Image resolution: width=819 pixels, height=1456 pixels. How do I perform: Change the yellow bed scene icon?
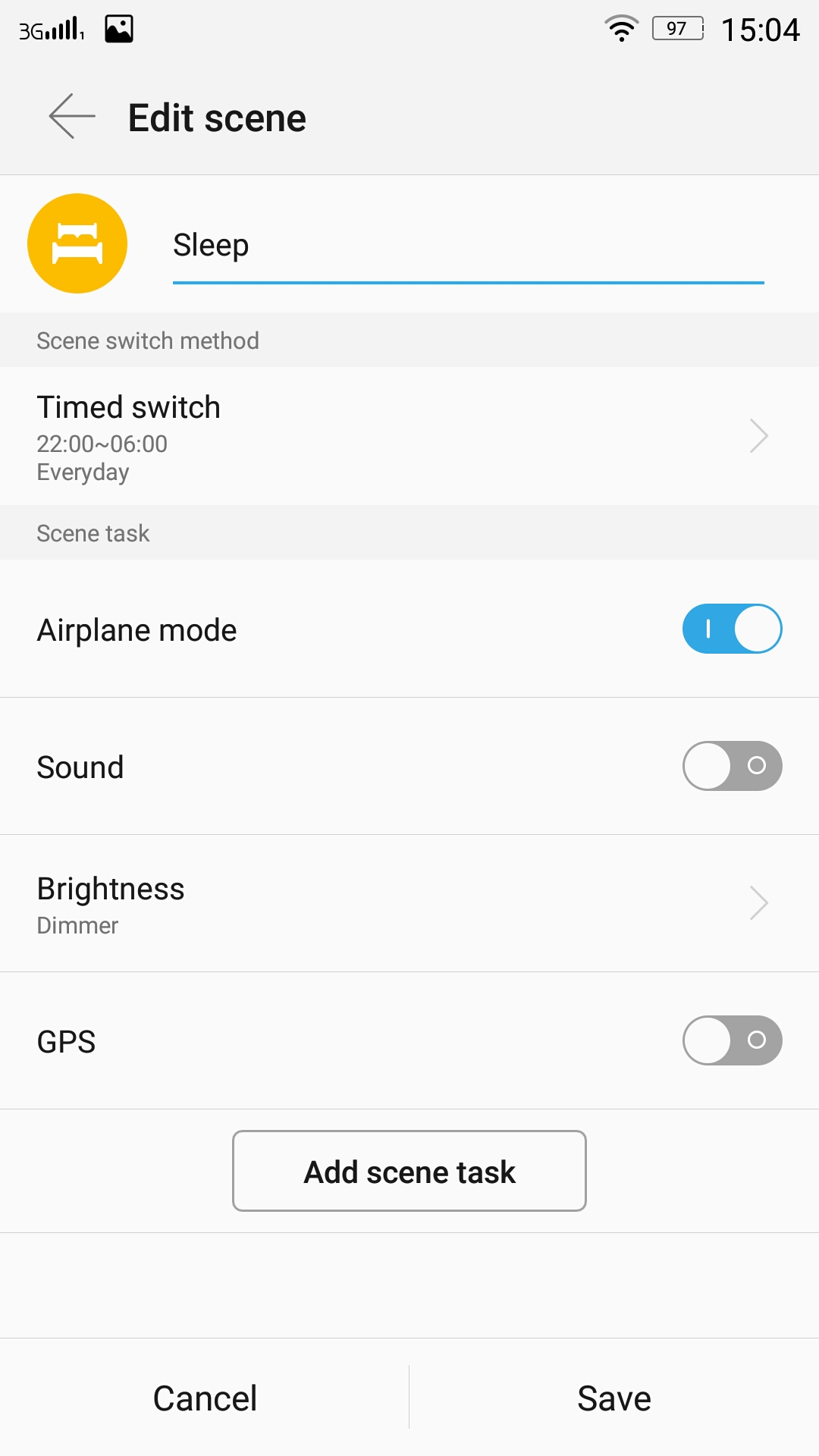click(77, 243)
